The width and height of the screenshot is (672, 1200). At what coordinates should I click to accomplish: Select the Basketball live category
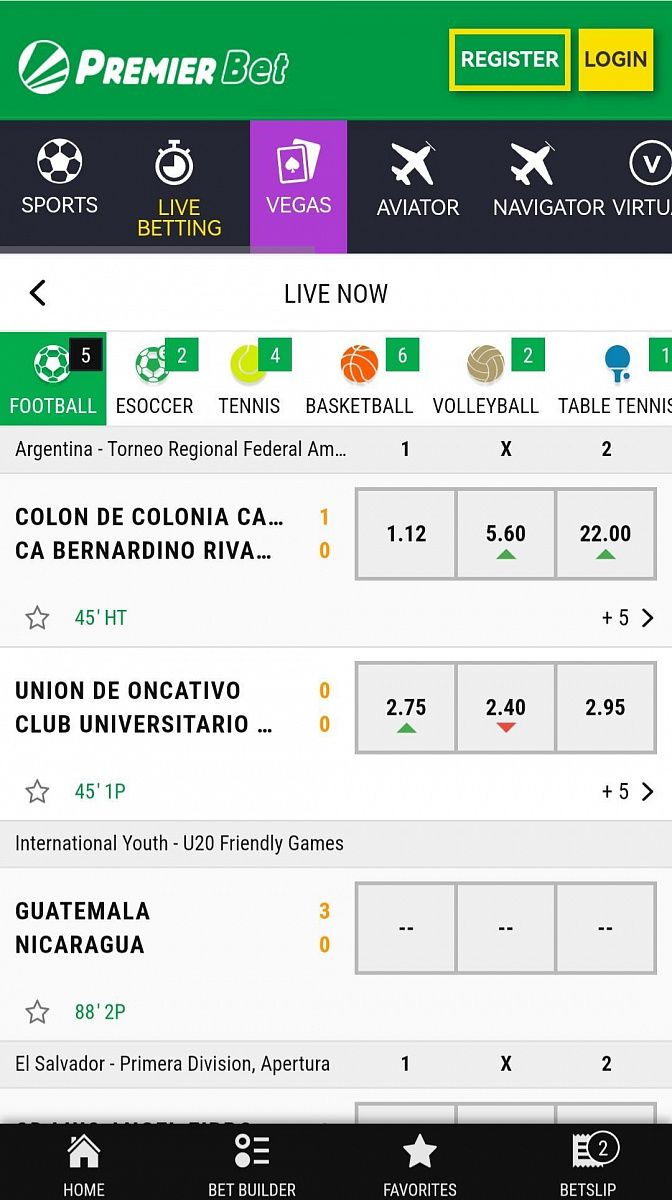[x=359, y=378]
